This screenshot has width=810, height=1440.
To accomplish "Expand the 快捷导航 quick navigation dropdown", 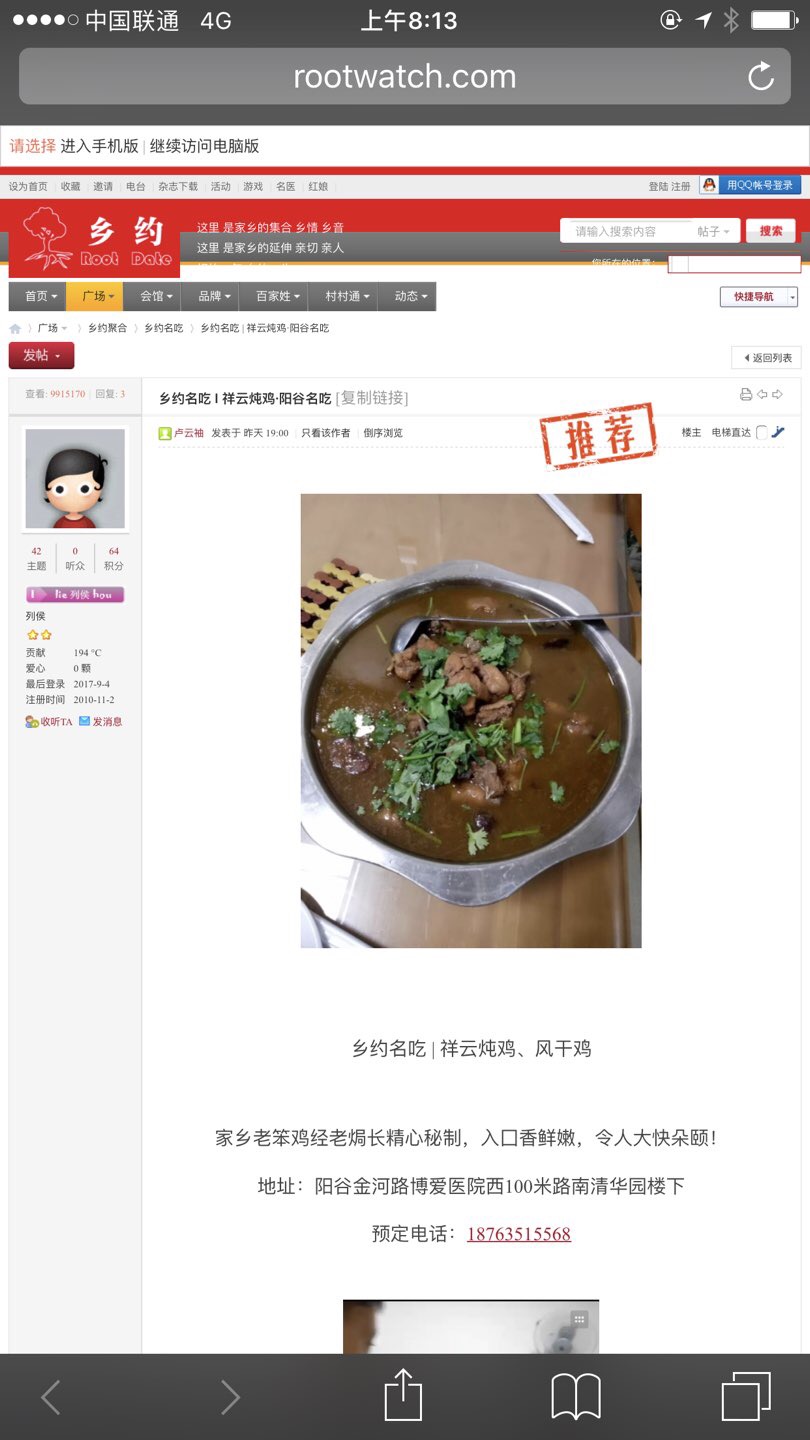I will [x=759, y=297].
